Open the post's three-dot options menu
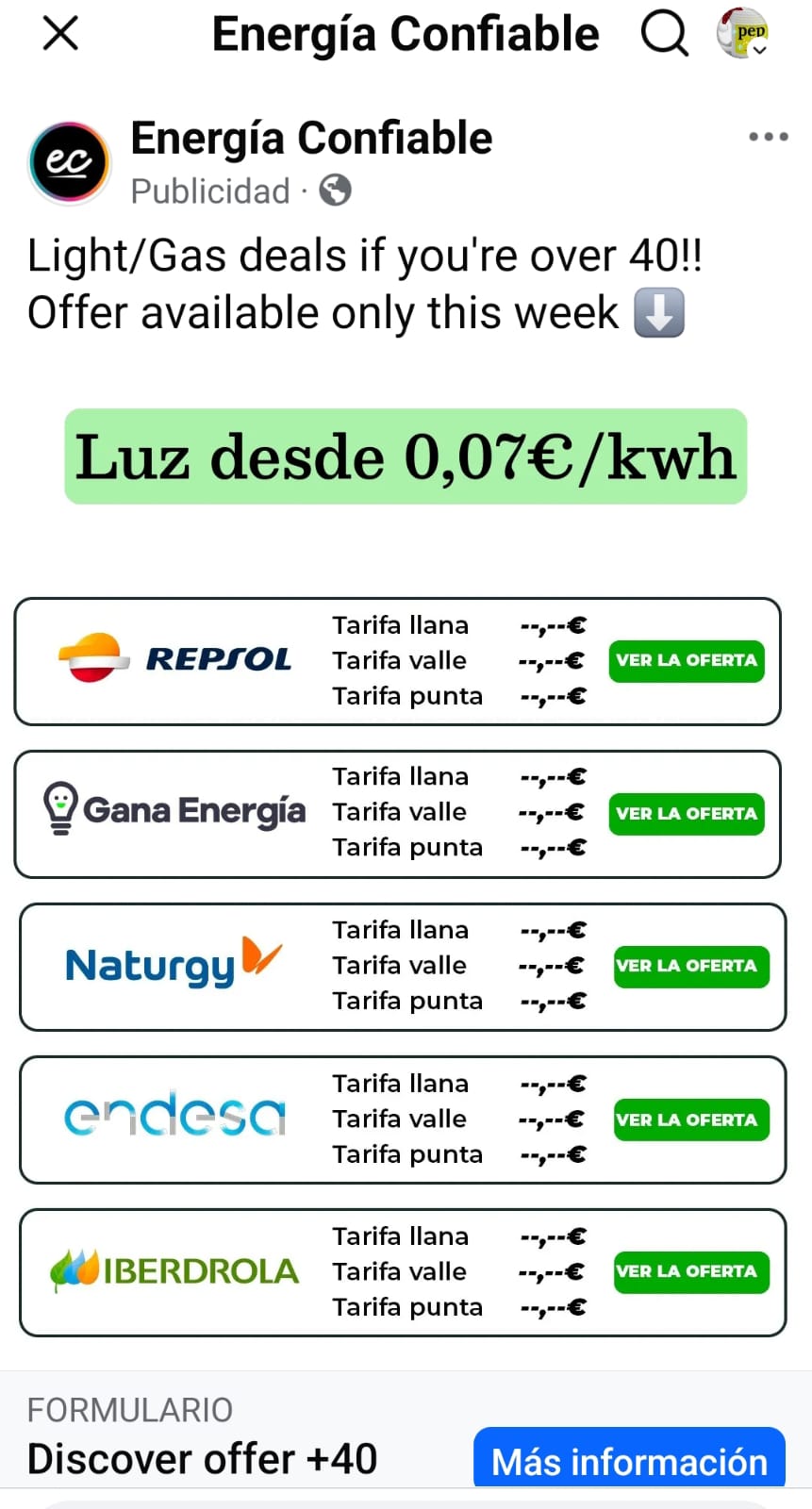The width and height of the screenshot is (812, 1509). [x=768, y=137]
